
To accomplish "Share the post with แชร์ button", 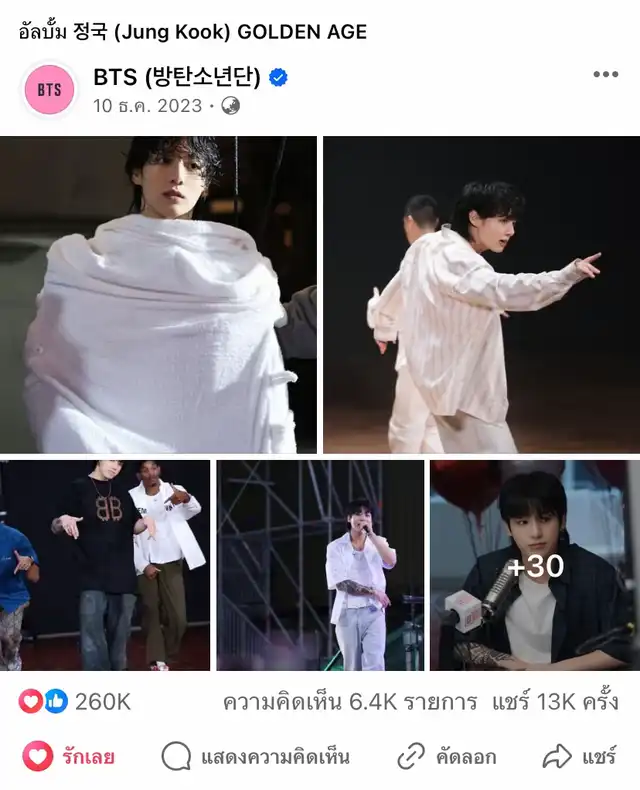I will (580, 757).
